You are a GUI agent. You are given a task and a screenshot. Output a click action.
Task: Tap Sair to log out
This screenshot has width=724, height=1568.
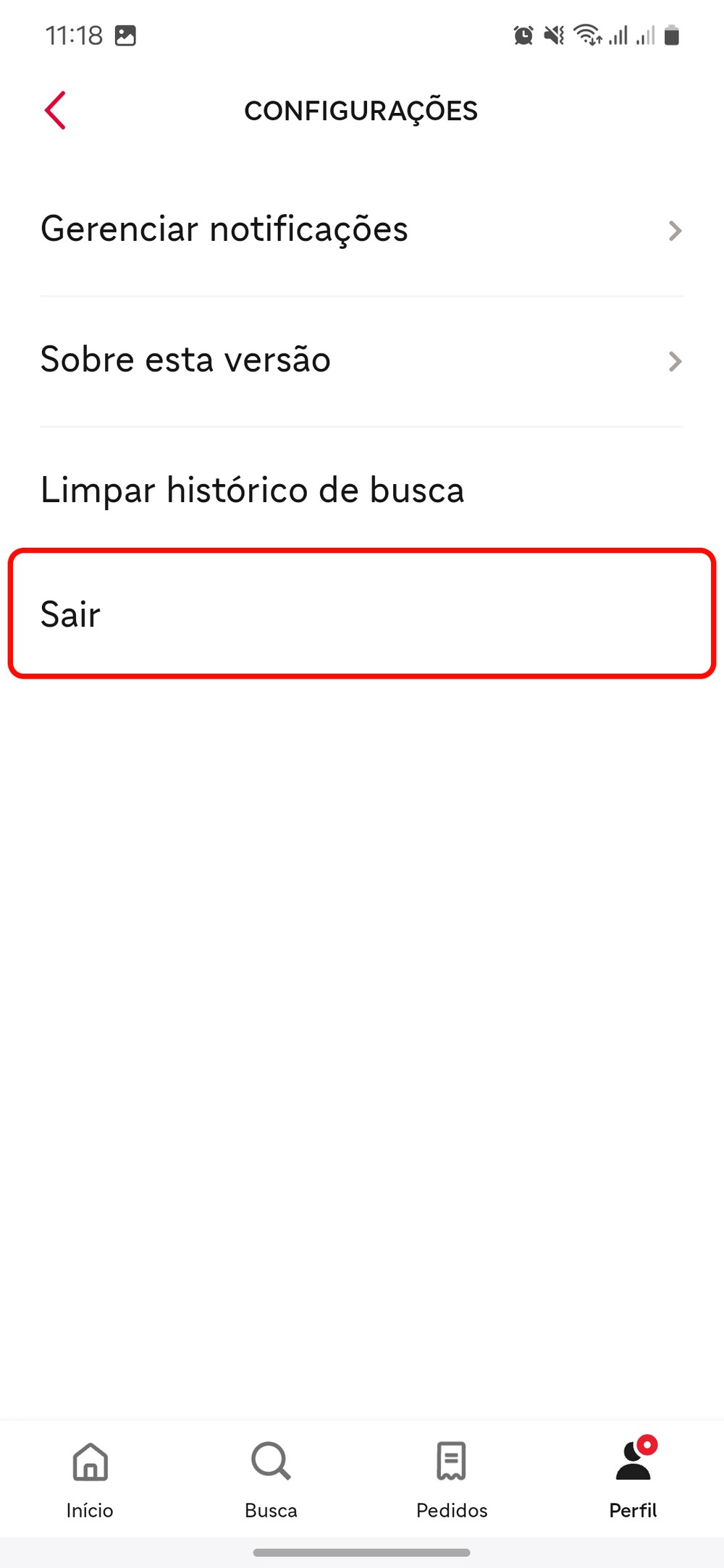tap(361, 614)
